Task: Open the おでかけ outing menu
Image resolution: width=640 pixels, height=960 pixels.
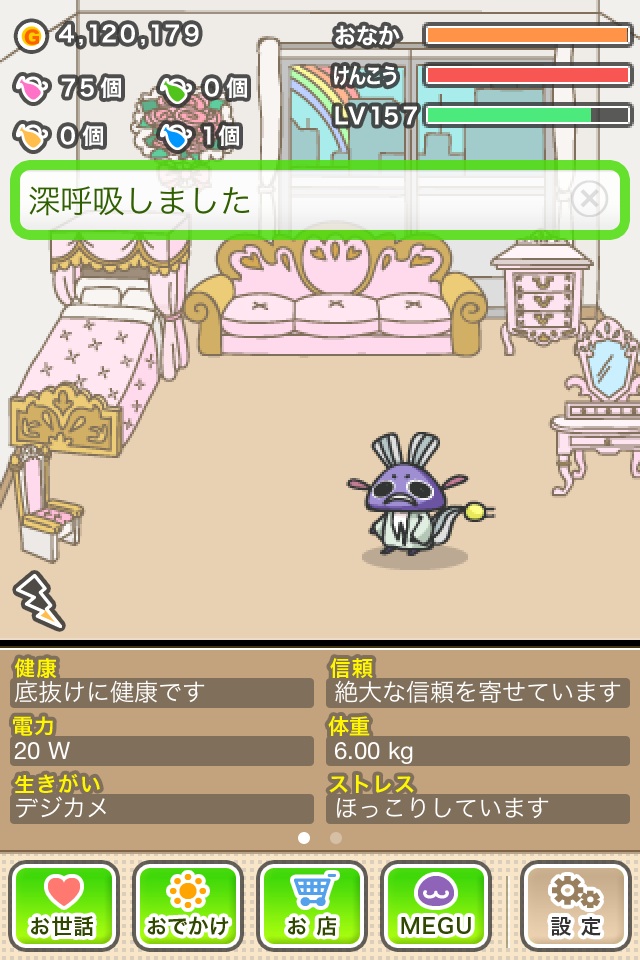Action: (x=188, y=906)
